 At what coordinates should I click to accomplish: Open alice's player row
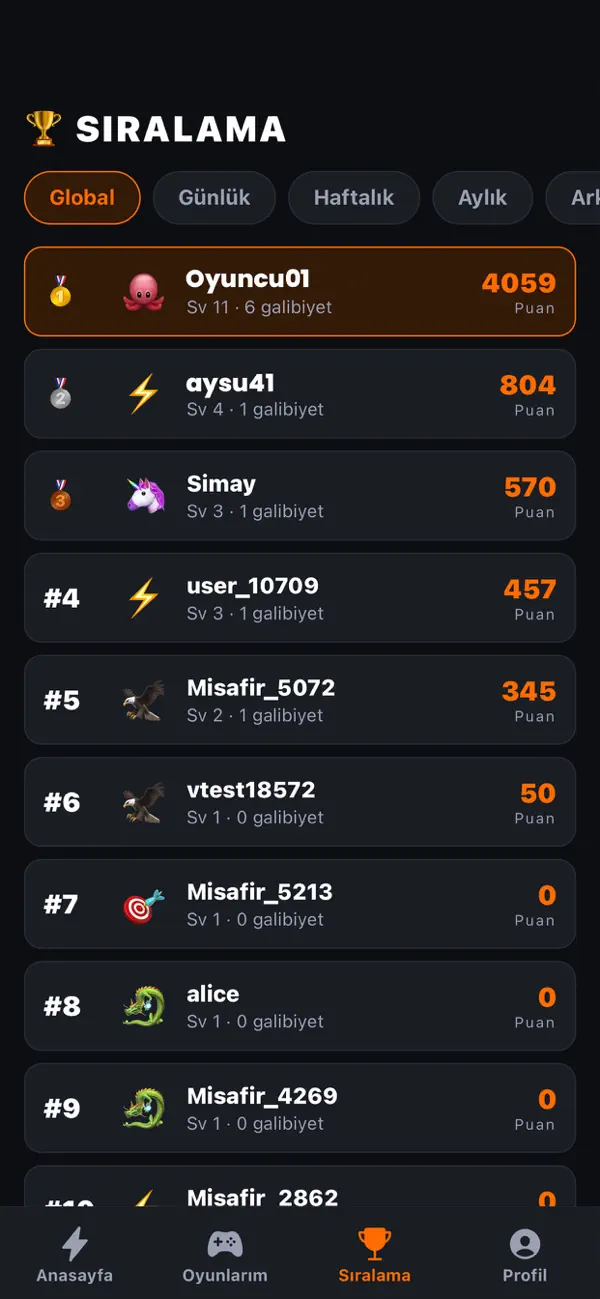click(300, 1006)
